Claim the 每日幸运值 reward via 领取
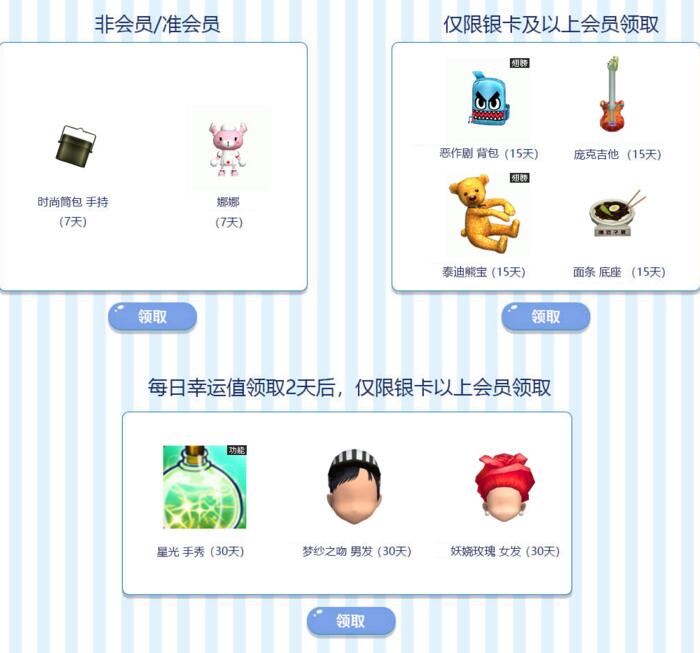Viewport: 700px width, 653px height. [351, 621]
